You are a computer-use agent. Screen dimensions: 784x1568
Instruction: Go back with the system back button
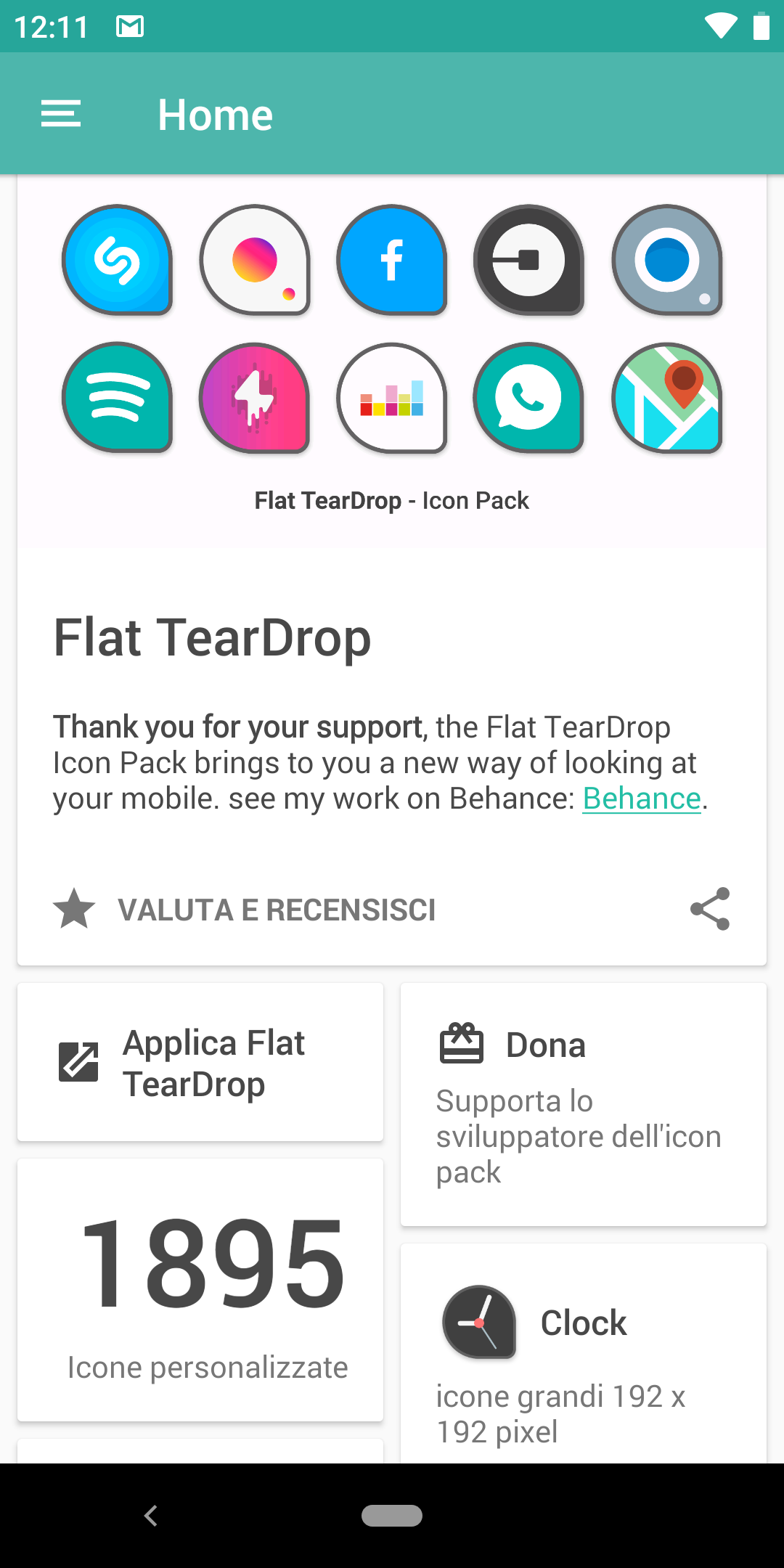[x=151, y=1516]
